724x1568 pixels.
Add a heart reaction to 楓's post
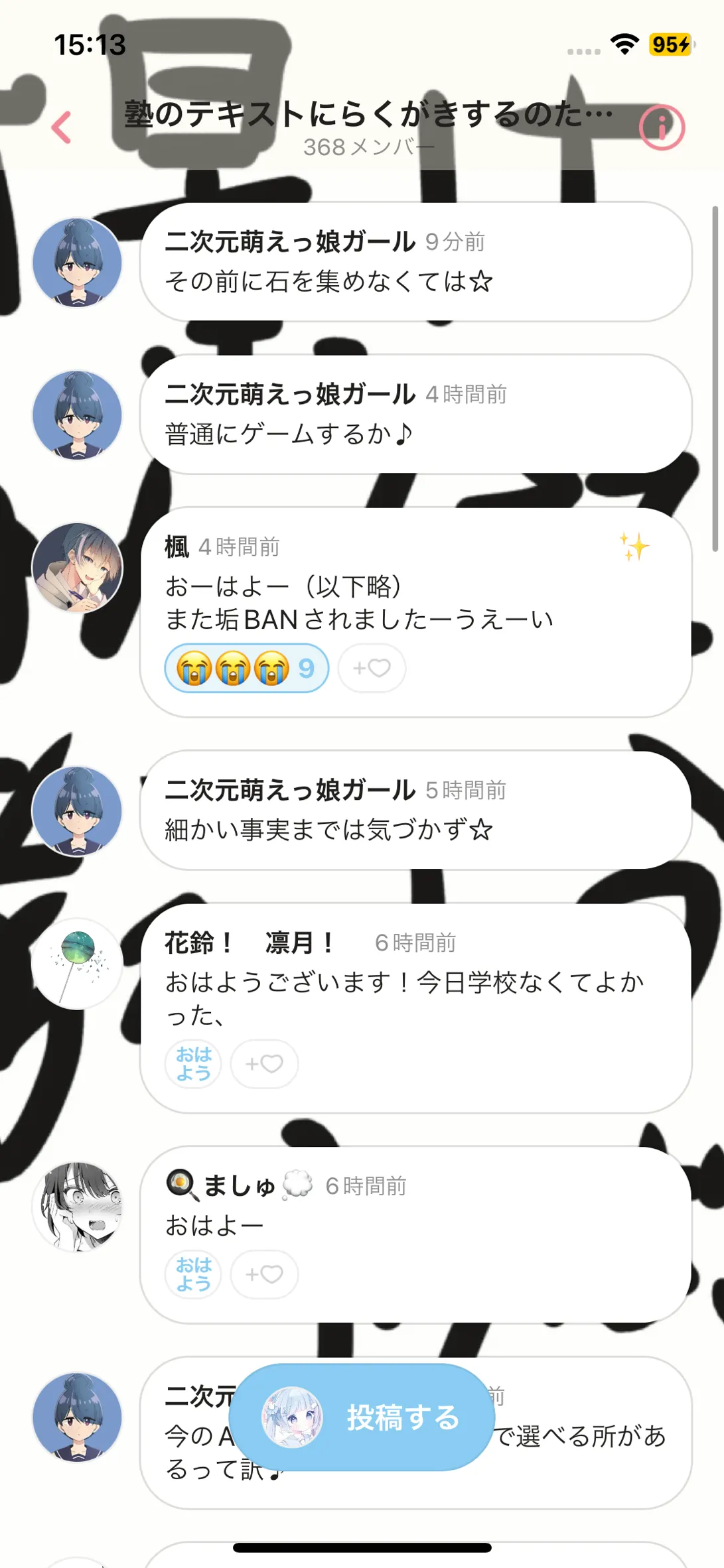(x=372, y=668)
